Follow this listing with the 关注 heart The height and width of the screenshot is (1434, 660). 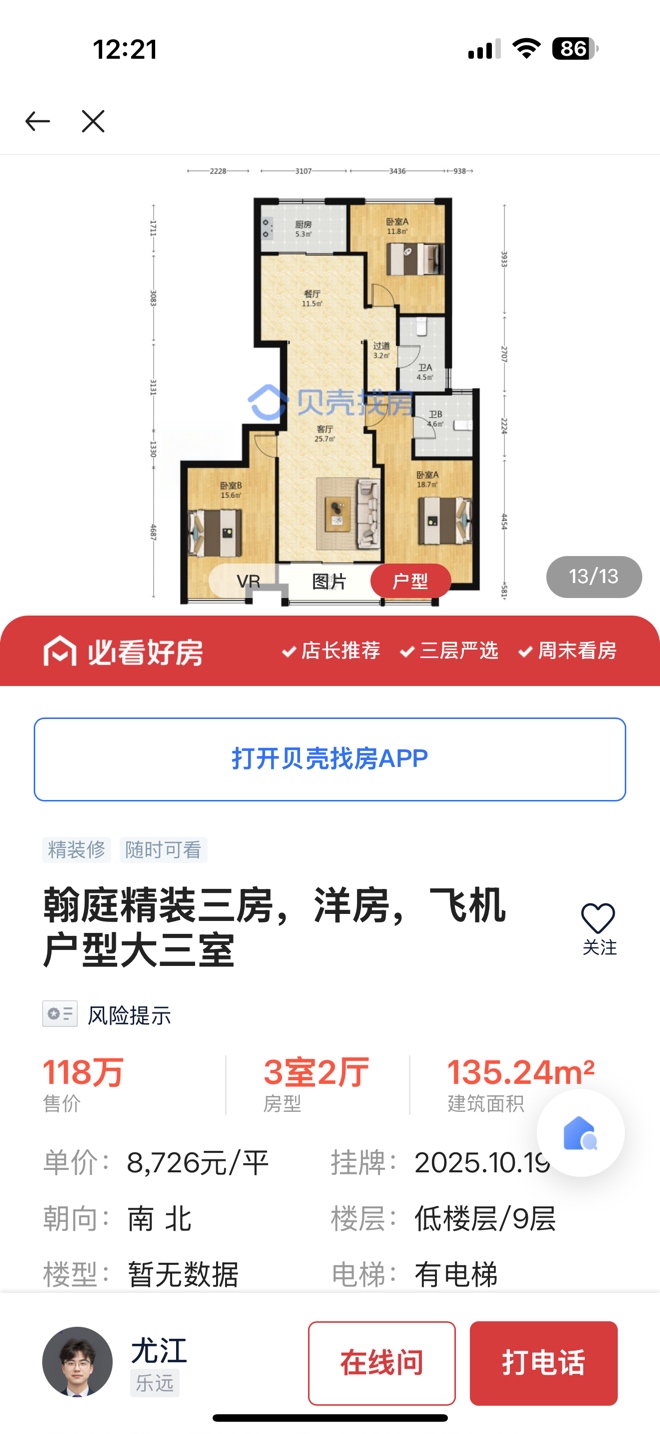coord(598,928)
